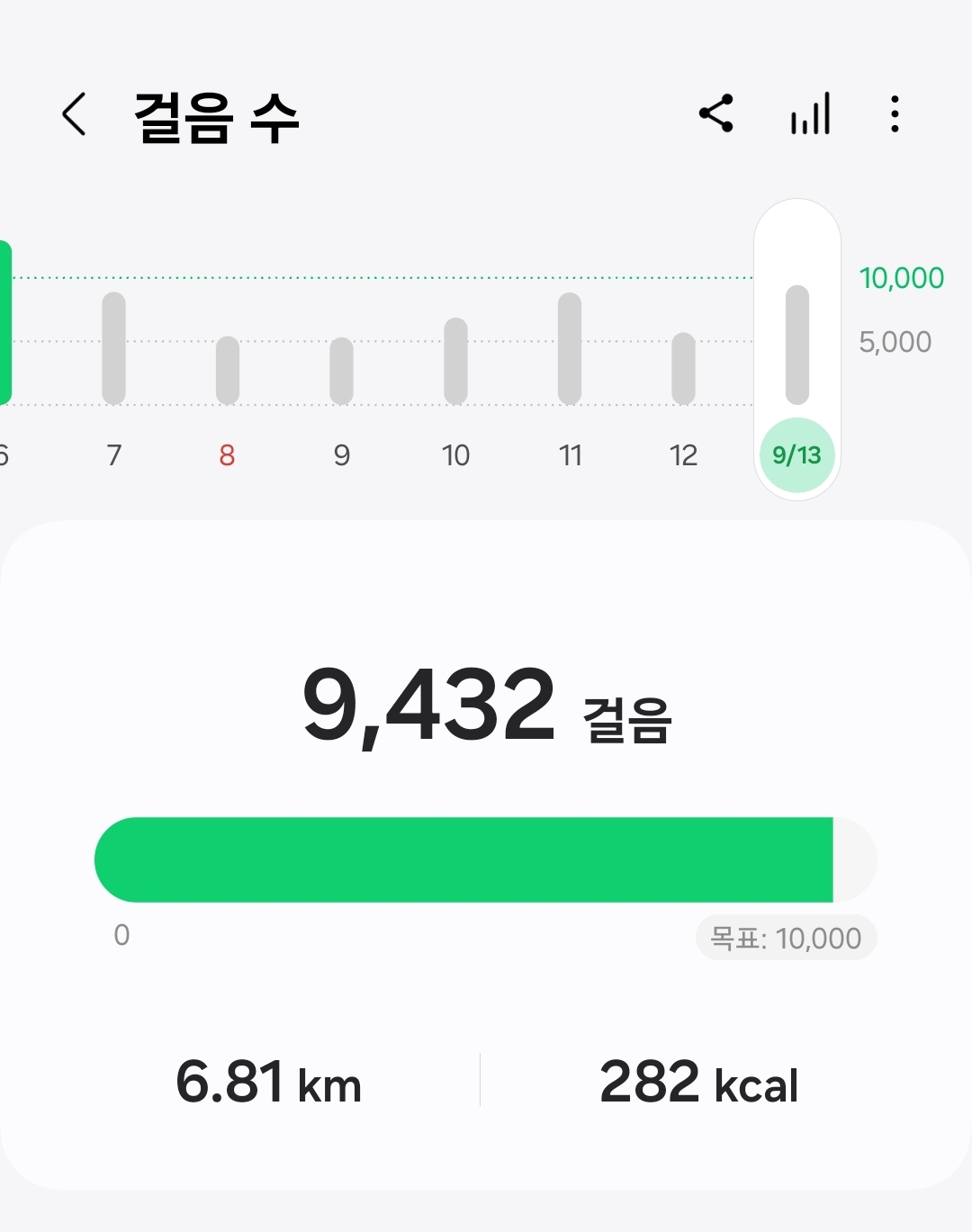View steps for day 9
This screenshot has height=1232, width=972.
[341, 371]
